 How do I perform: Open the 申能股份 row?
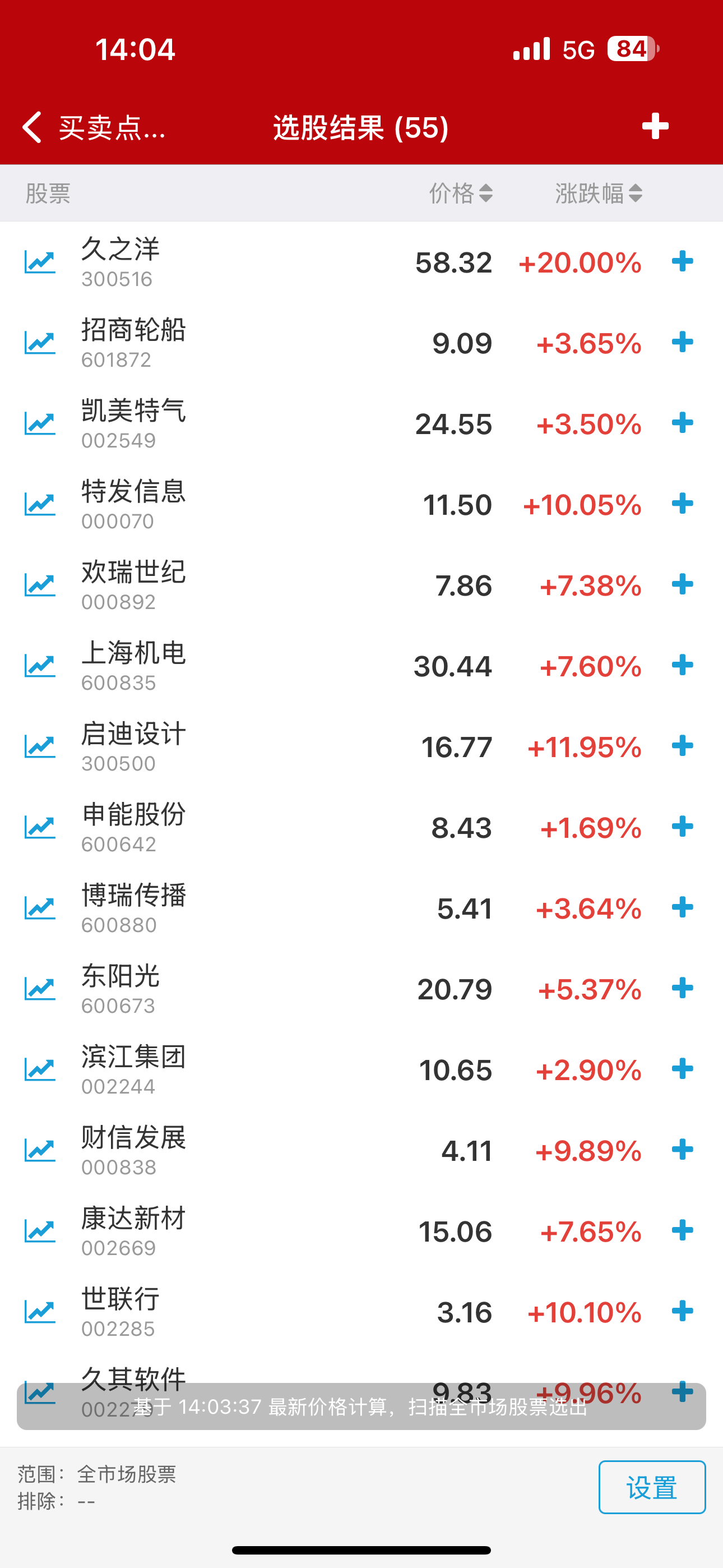click(x=243, y=828)
